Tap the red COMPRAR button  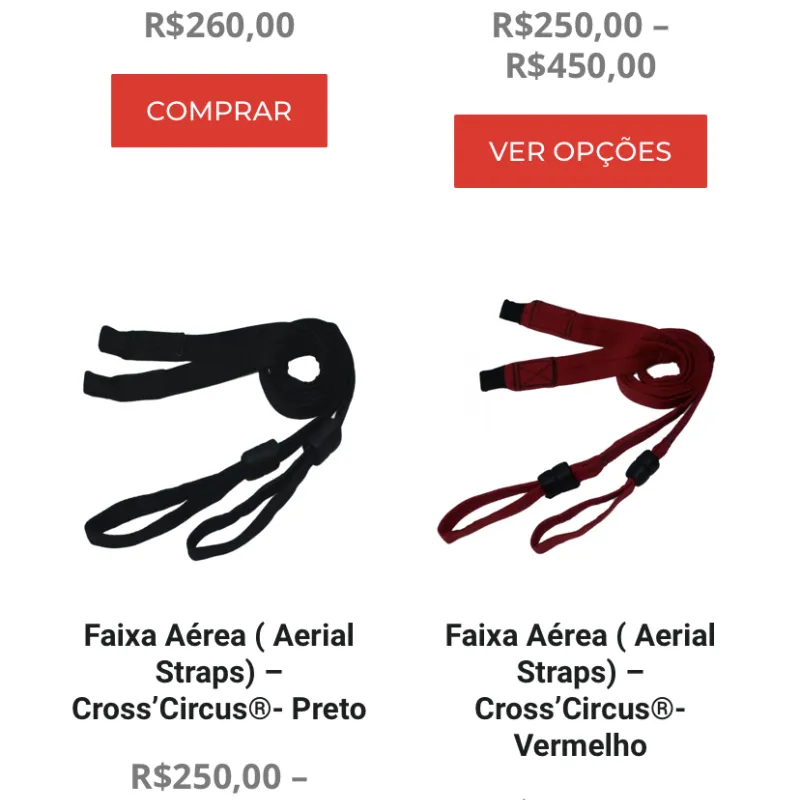219,111
